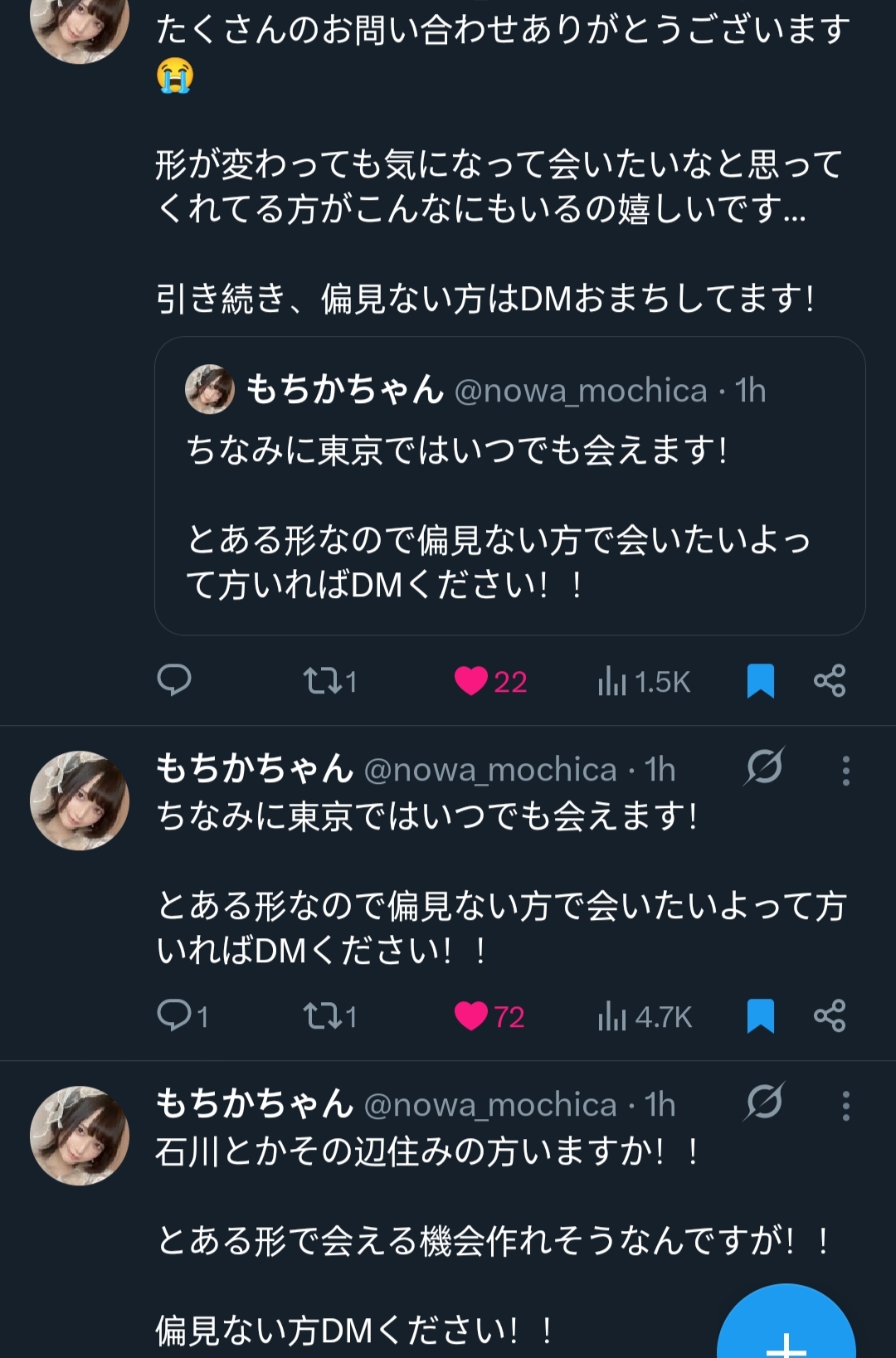Open overflow menu on the 石川 tweet

point(845,1106)
